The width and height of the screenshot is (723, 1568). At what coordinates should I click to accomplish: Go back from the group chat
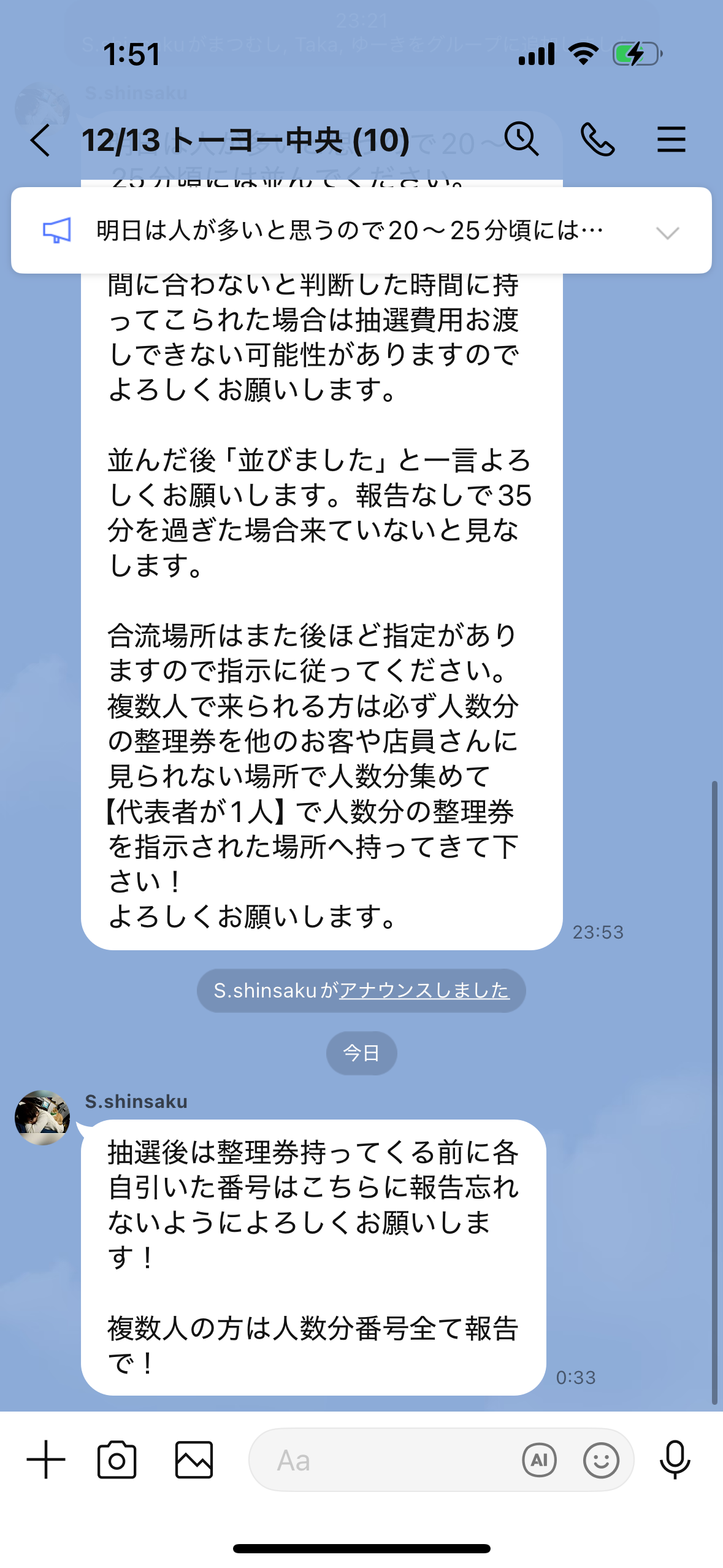(x=40, y=140)
